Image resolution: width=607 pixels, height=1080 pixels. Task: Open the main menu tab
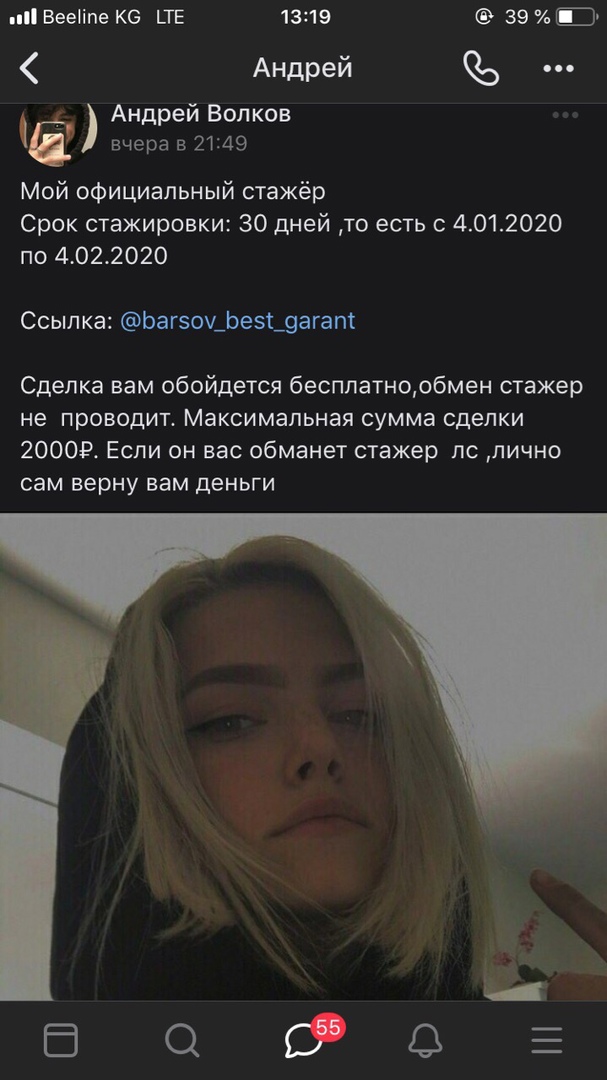[x=546, y=1041]
